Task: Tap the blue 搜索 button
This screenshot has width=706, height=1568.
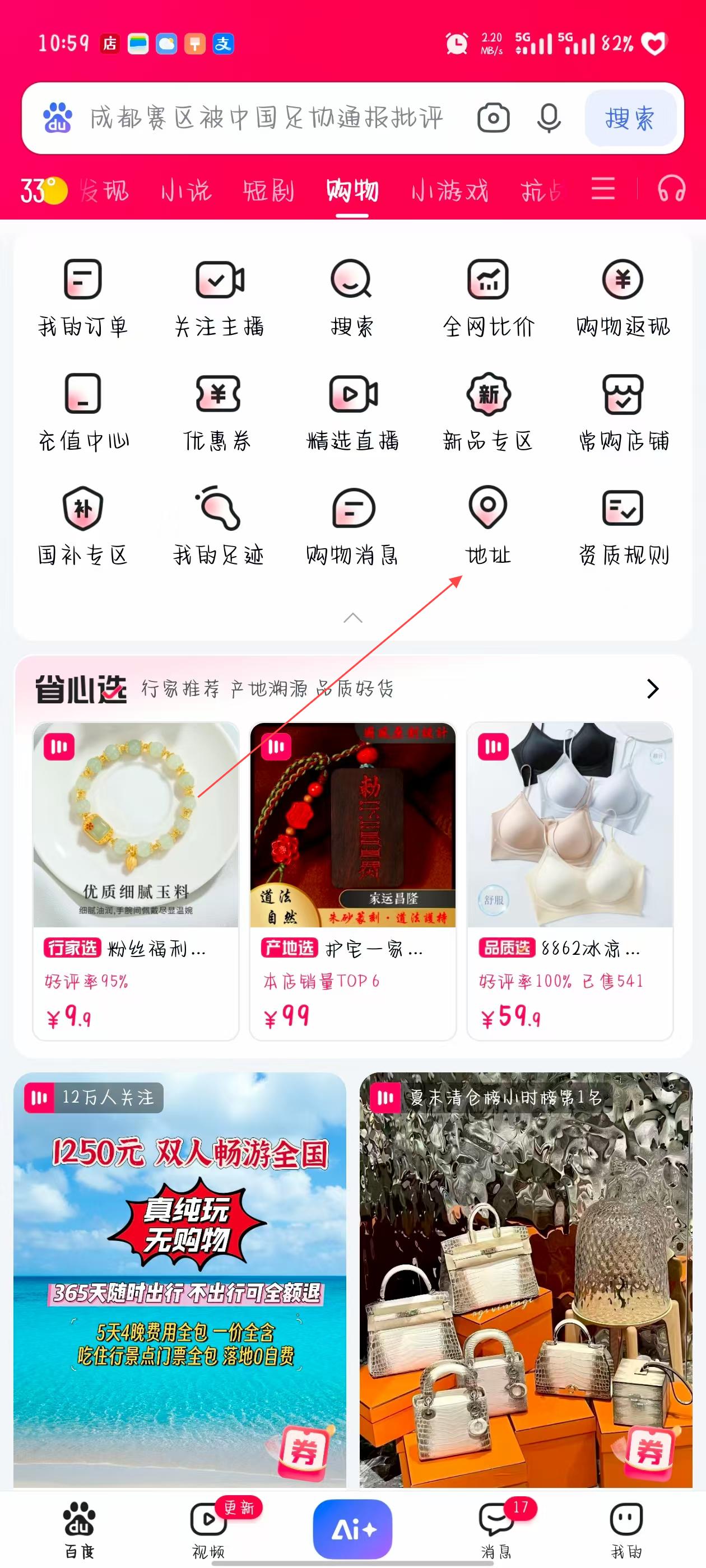Action: pyautogui.click(x=630, y=118)
